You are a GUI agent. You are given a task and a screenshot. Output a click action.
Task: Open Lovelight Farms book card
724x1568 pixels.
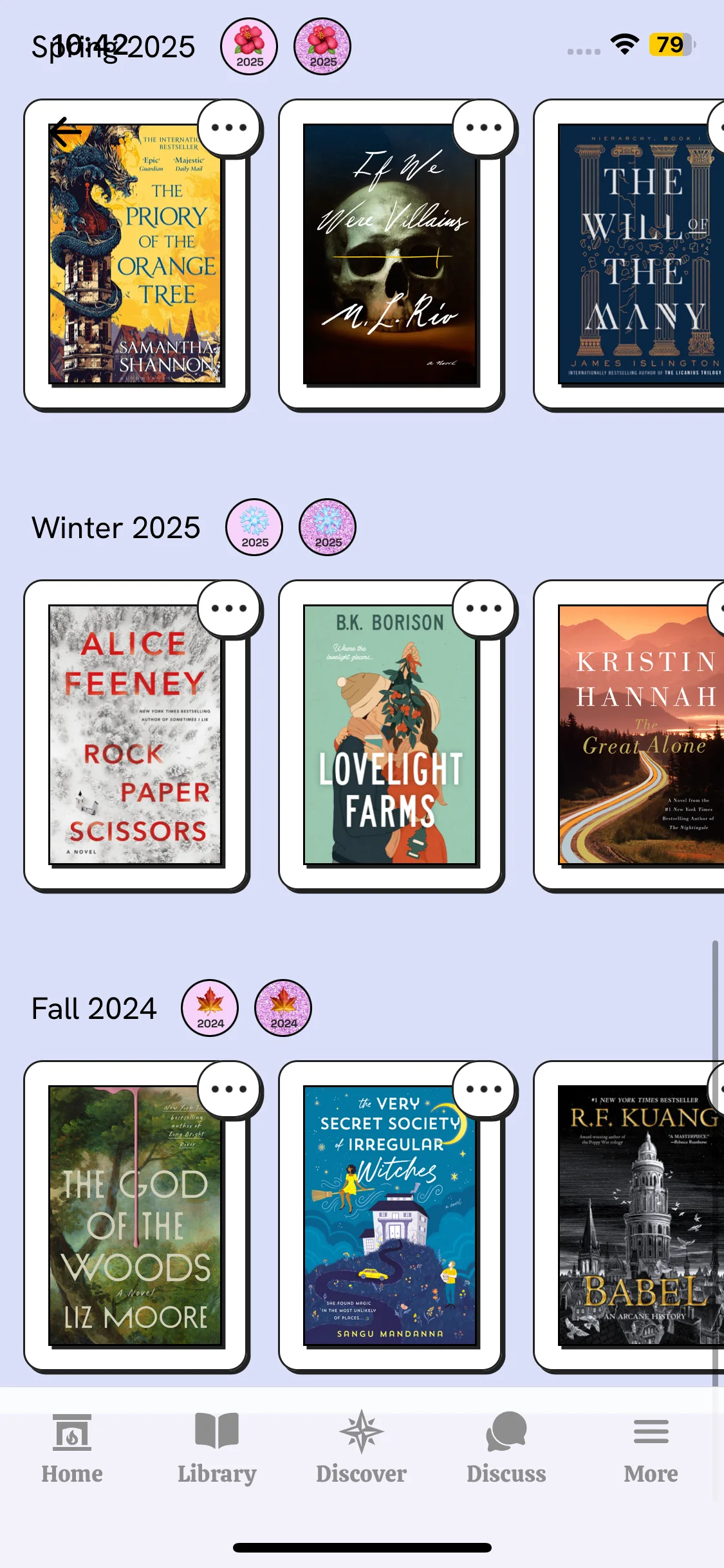pyautogui.click(x=390, y=734)
